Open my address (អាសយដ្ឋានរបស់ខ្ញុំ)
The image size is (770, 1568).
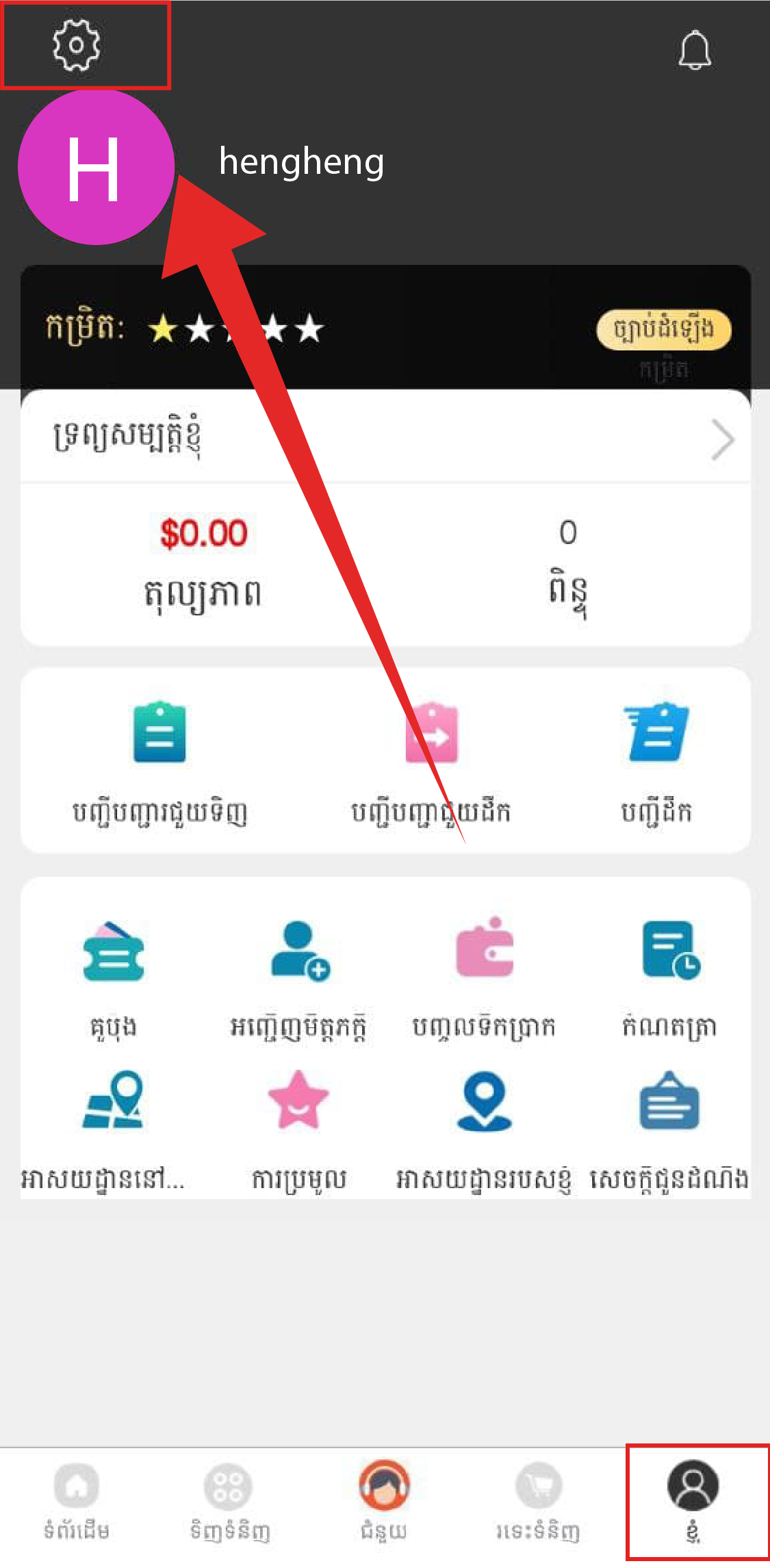(484, 1126)
